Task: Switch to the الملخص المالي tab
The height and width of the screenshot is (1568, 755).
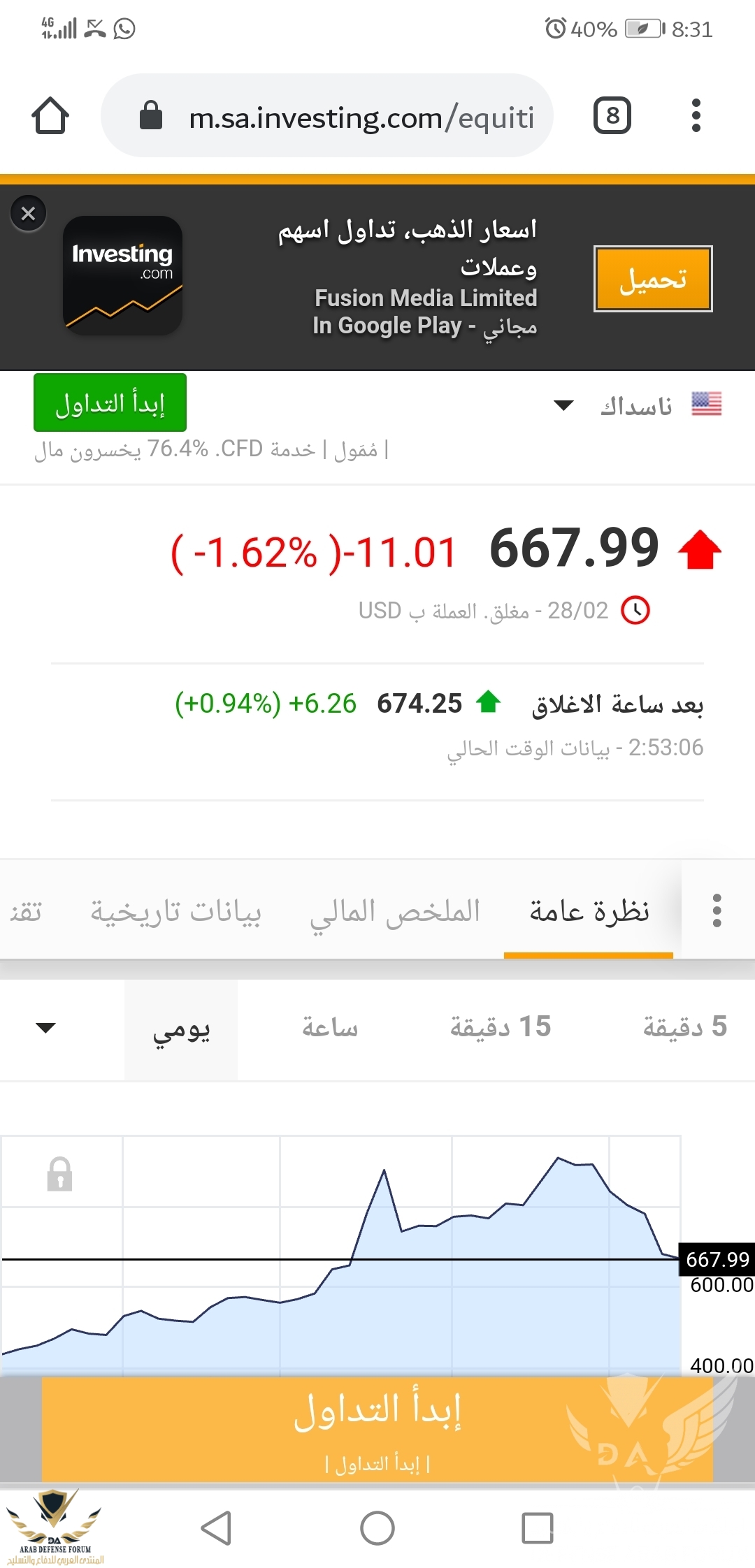Action: (x=395, y=911)
